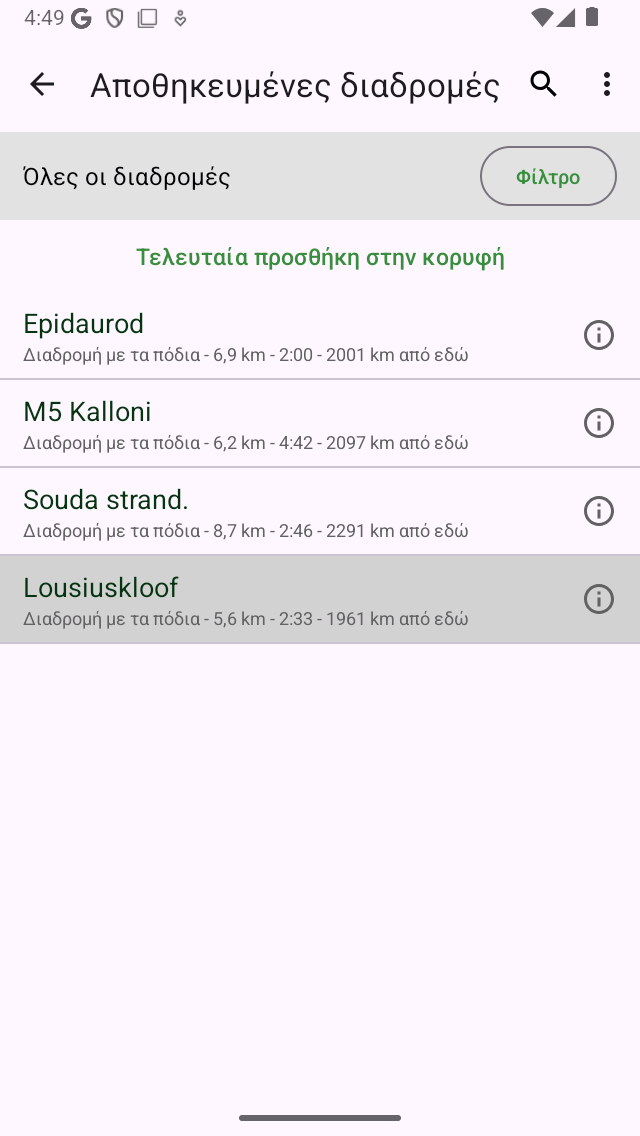Tap the Φίλτρο filter button
Screen dimensions: 640x1136
pyautogui.click(x=548, y=177)
